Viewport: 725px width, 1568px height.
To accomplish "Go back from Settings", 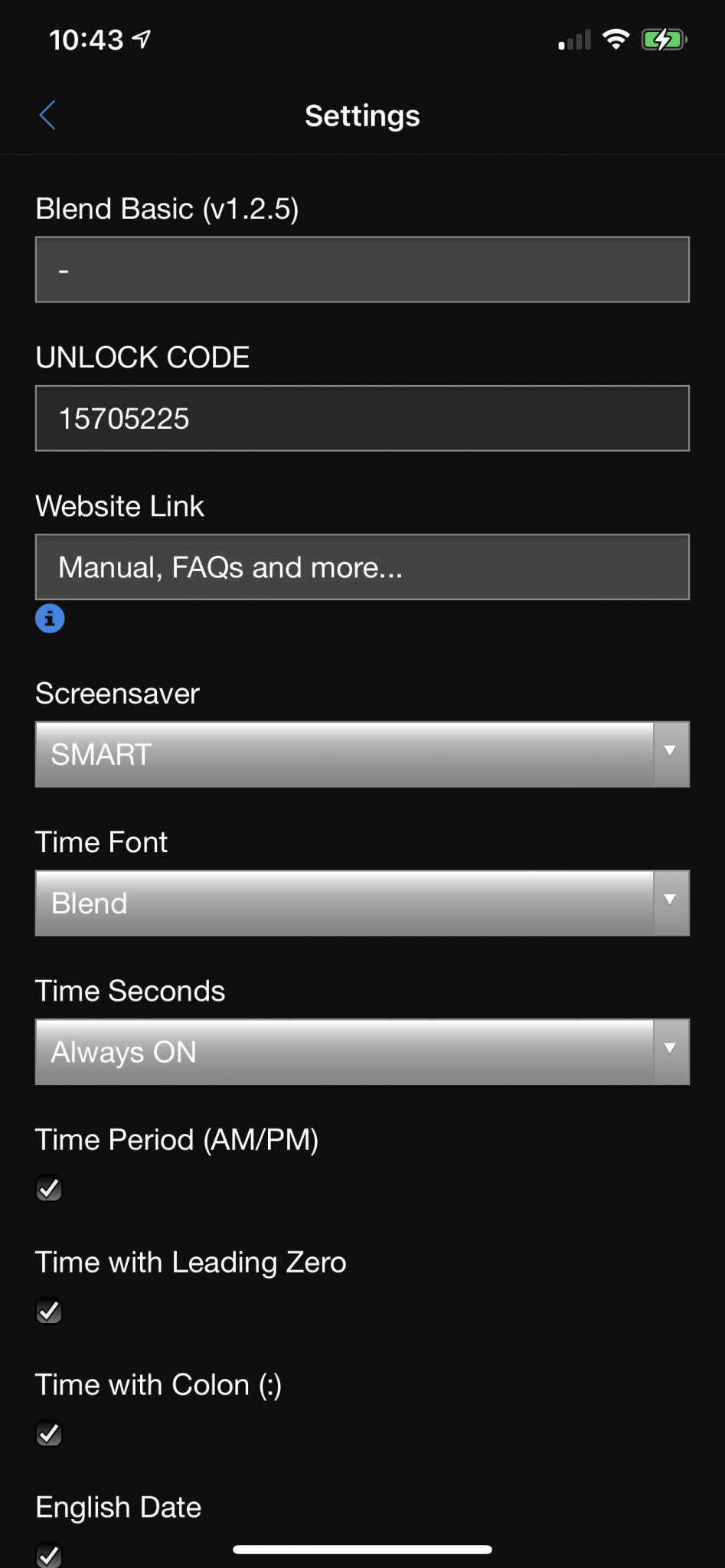I will 47,116.
